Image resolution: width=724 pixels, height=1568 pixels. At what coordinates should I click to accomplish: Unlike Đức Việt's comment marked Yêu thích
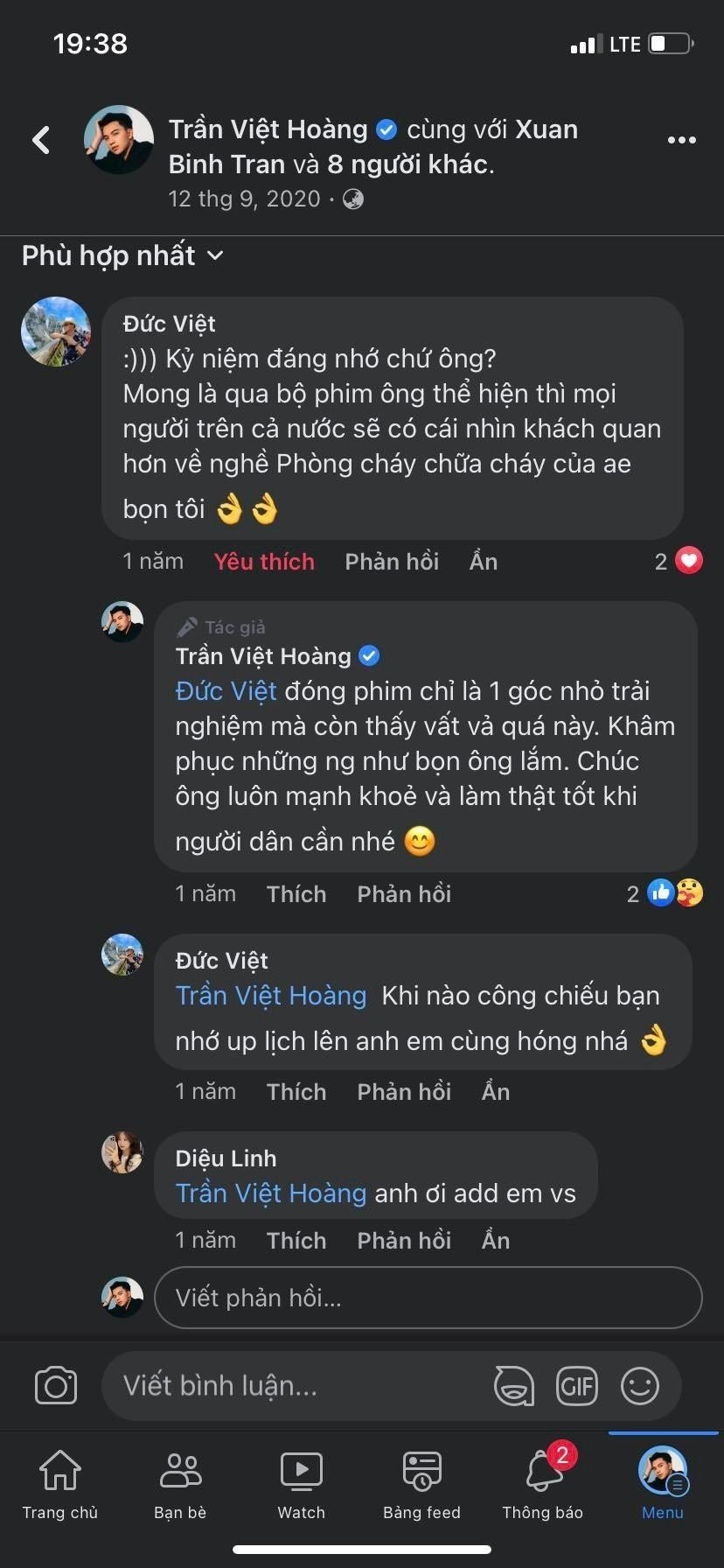tap(264, 561)
